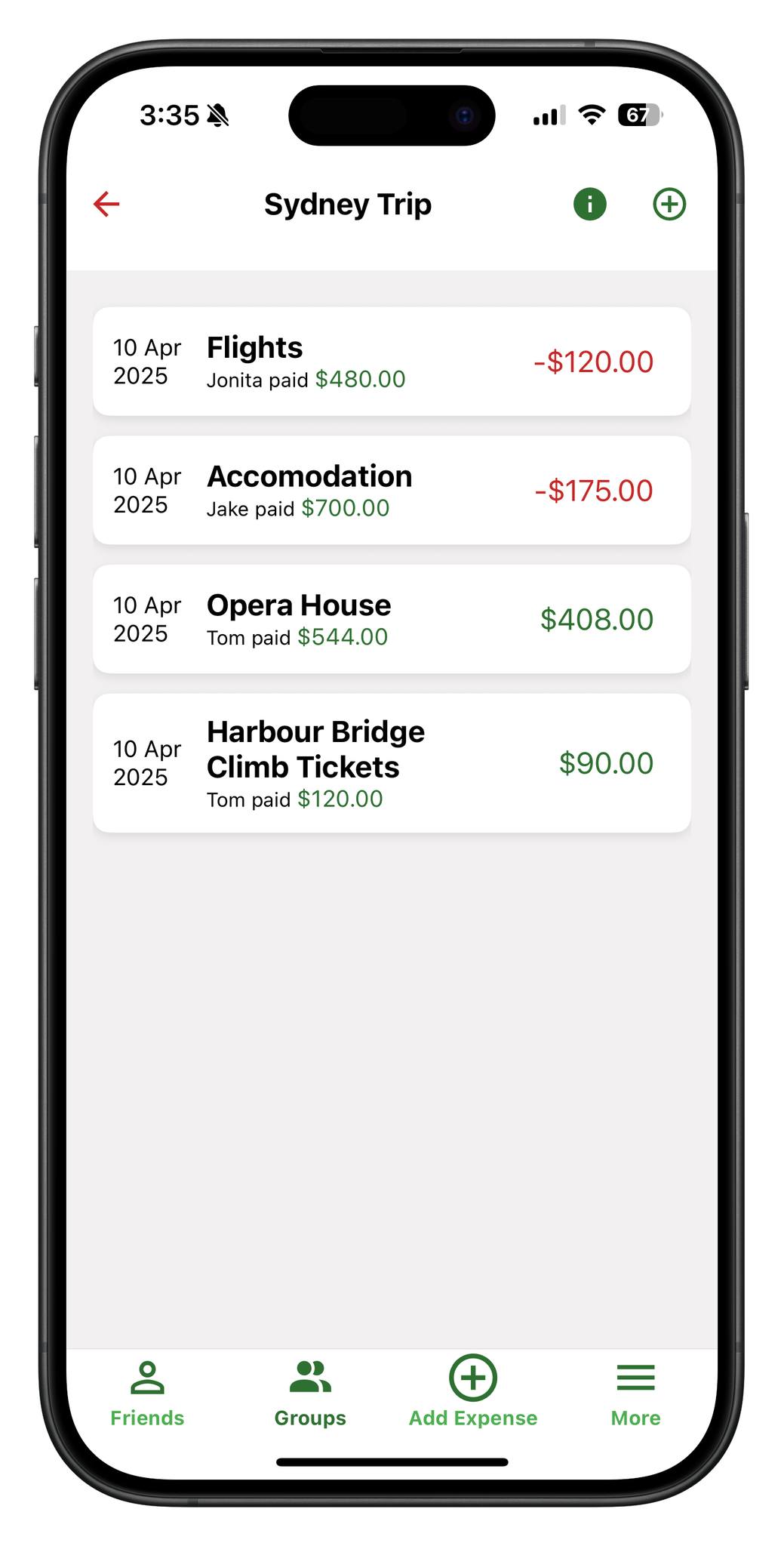Switch to the Groups tab

[x=310, y=1394]
